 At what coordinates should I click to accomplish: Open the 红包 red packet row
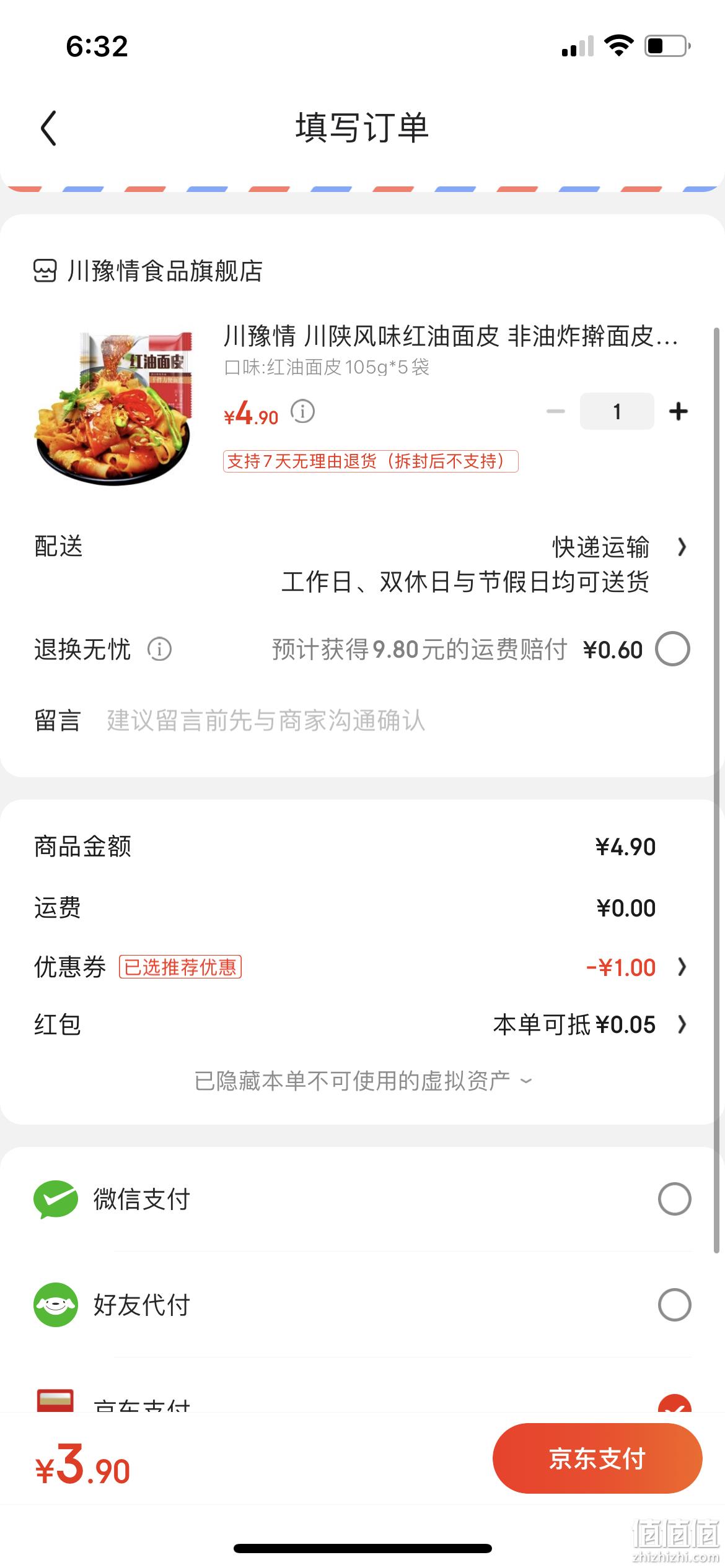pos(362,1024)
